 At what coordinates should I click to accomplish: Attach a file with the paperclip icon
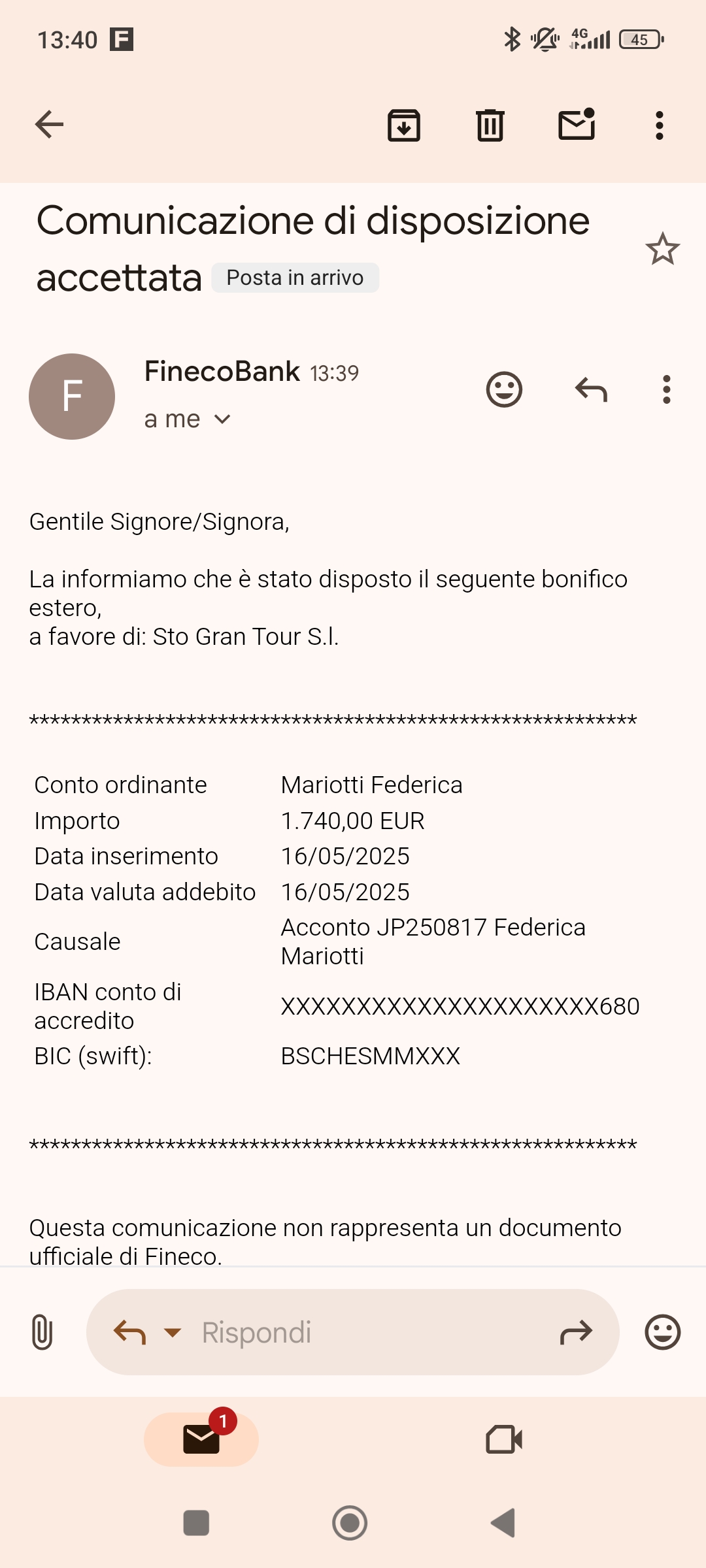tap(42, 1332)
